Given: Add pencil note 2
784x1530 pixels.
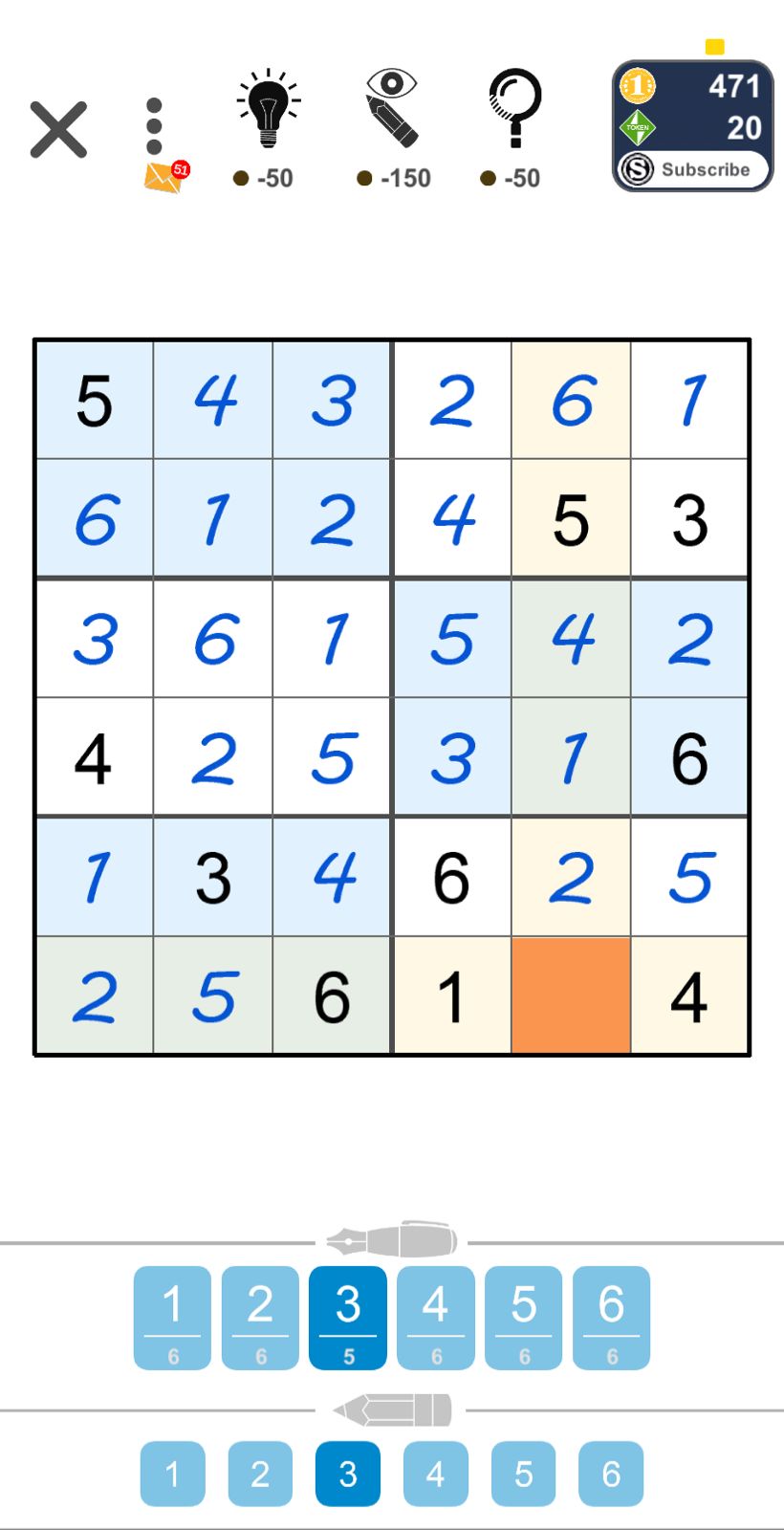Looking at the screenshot, I should tap(260, 1474).
